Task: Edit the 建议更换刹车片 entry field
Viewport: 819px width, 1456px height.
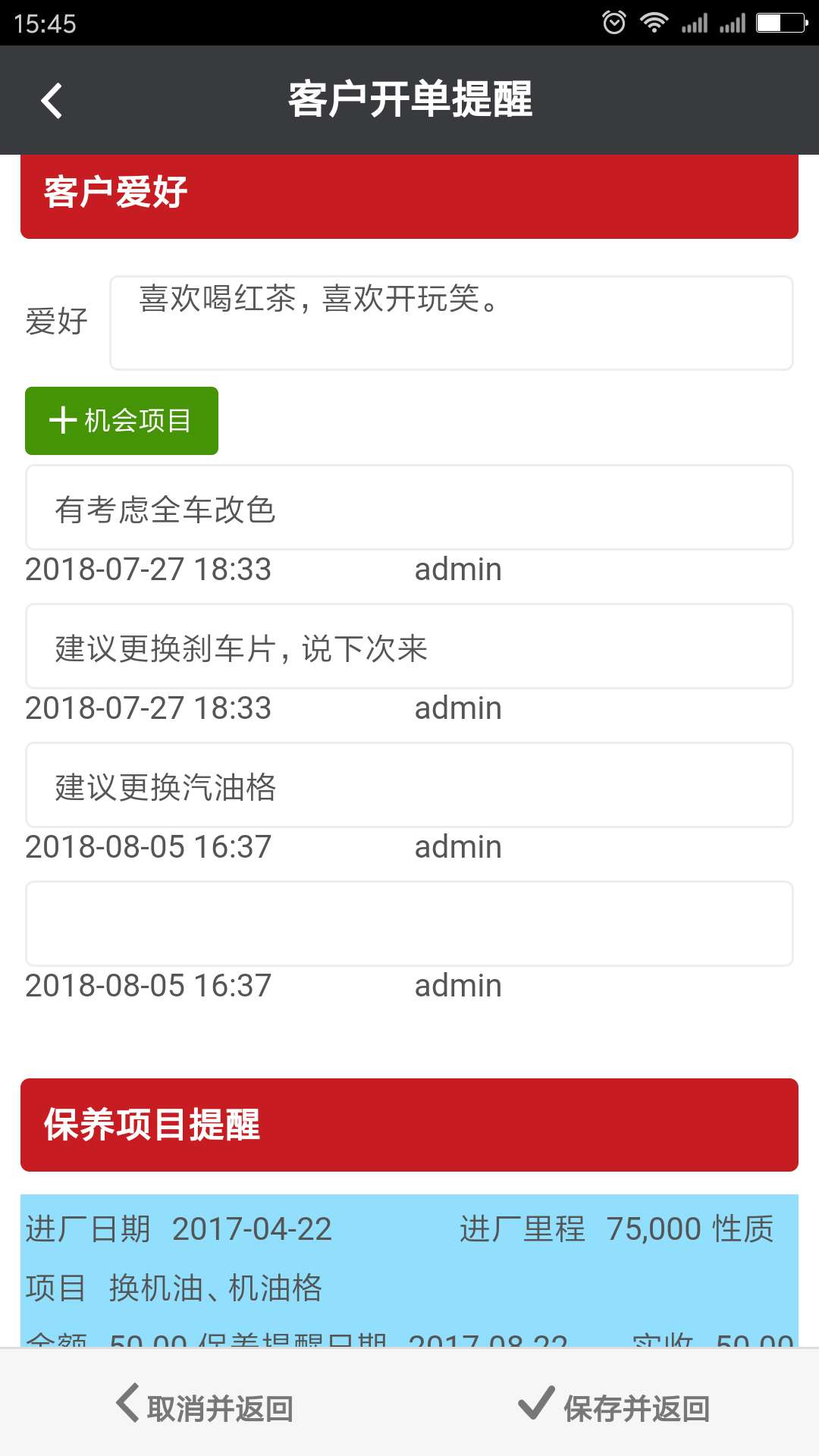Action: point(409,646)
